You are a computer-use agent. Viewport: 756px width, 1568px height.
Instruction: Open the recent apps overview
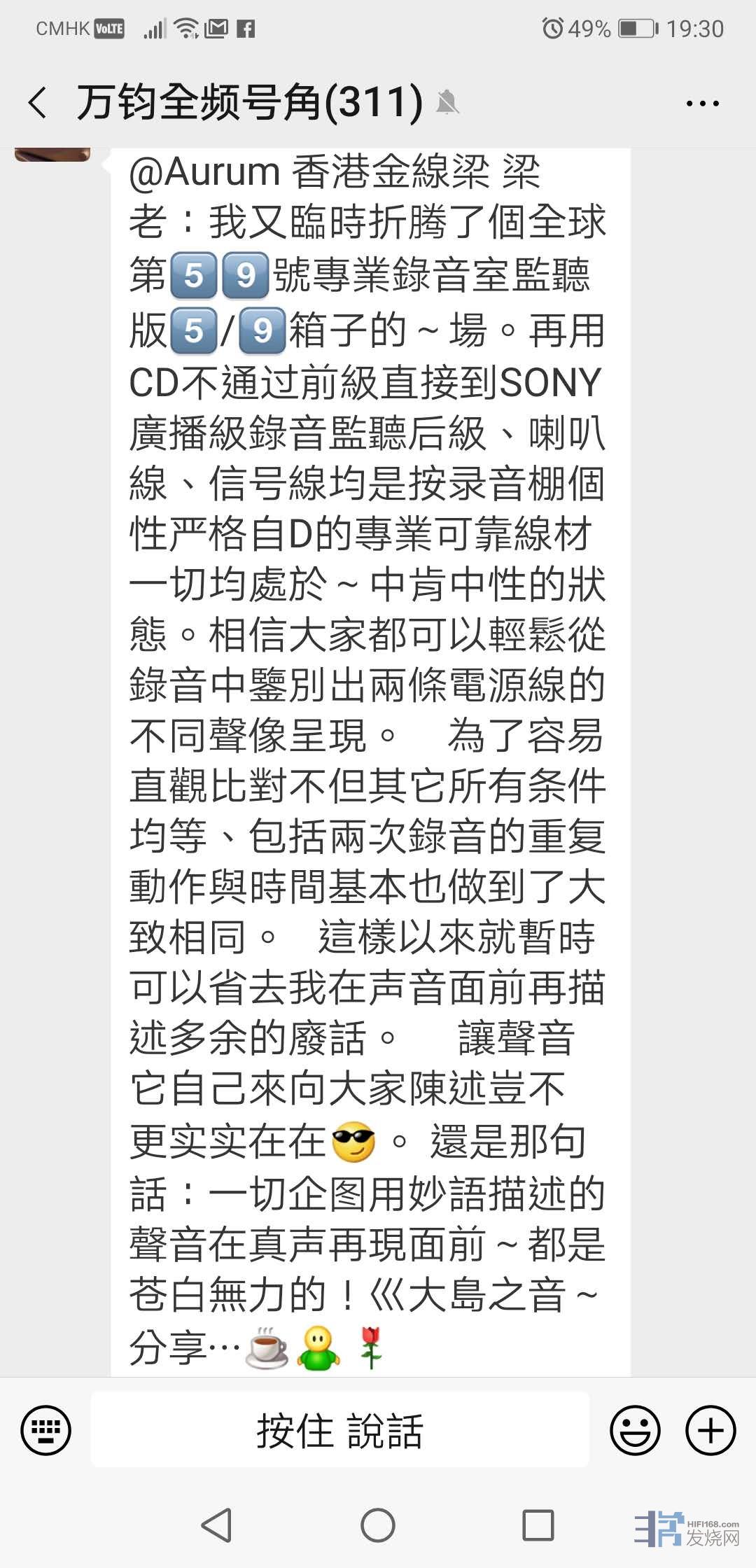pyautogui.click(x=538, y=1525)
